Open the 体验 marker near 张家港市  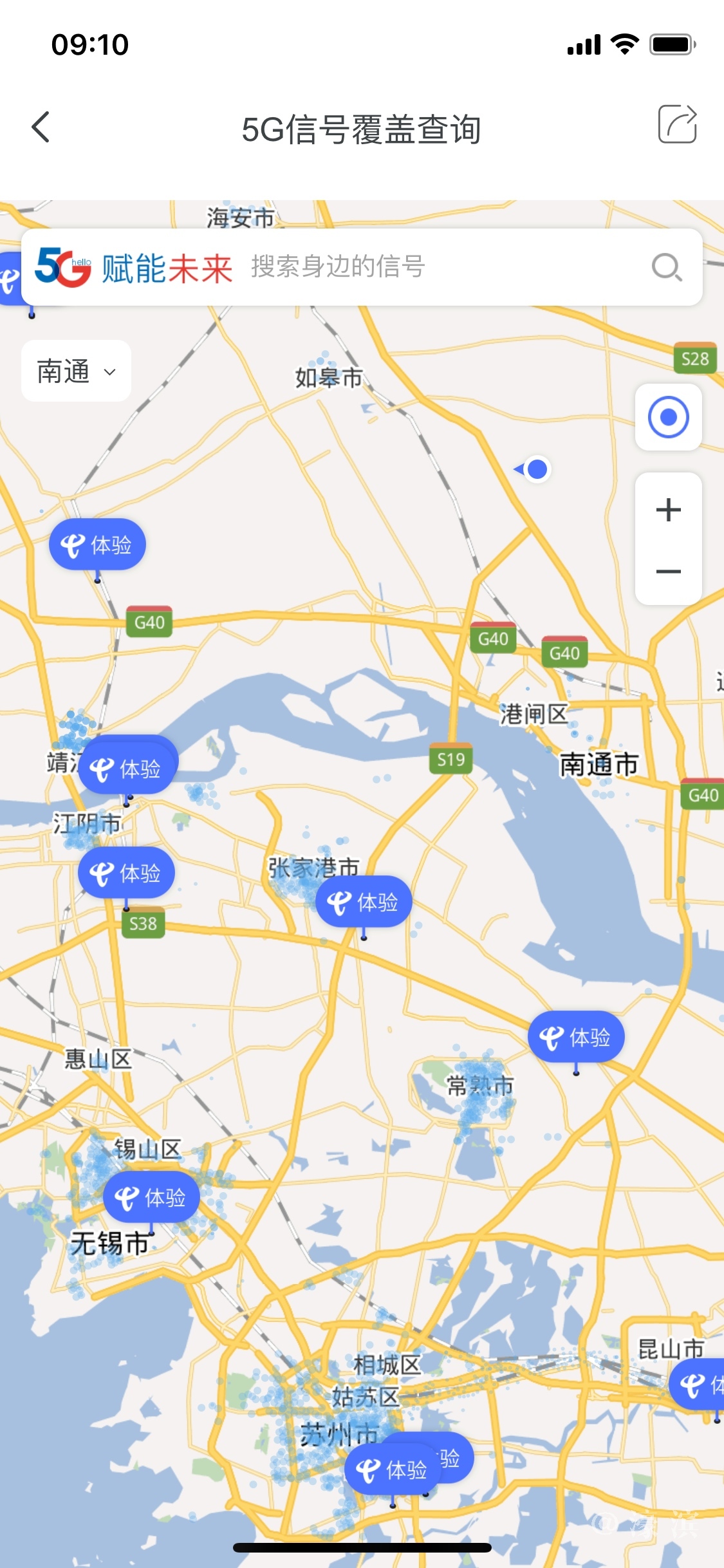(x=364, y=902)
